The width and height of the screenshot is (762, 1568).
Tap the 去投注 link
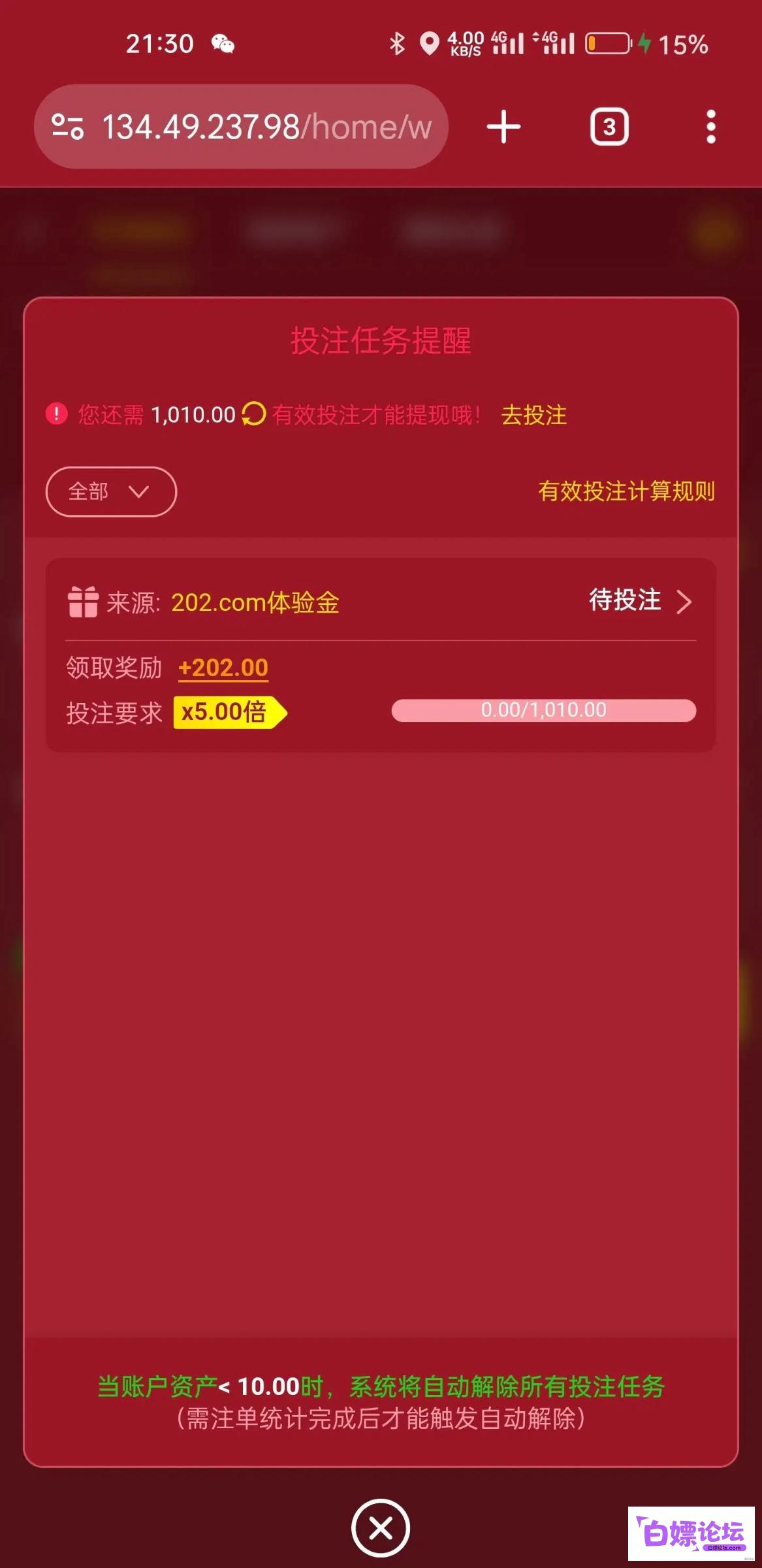pos(534,415)
